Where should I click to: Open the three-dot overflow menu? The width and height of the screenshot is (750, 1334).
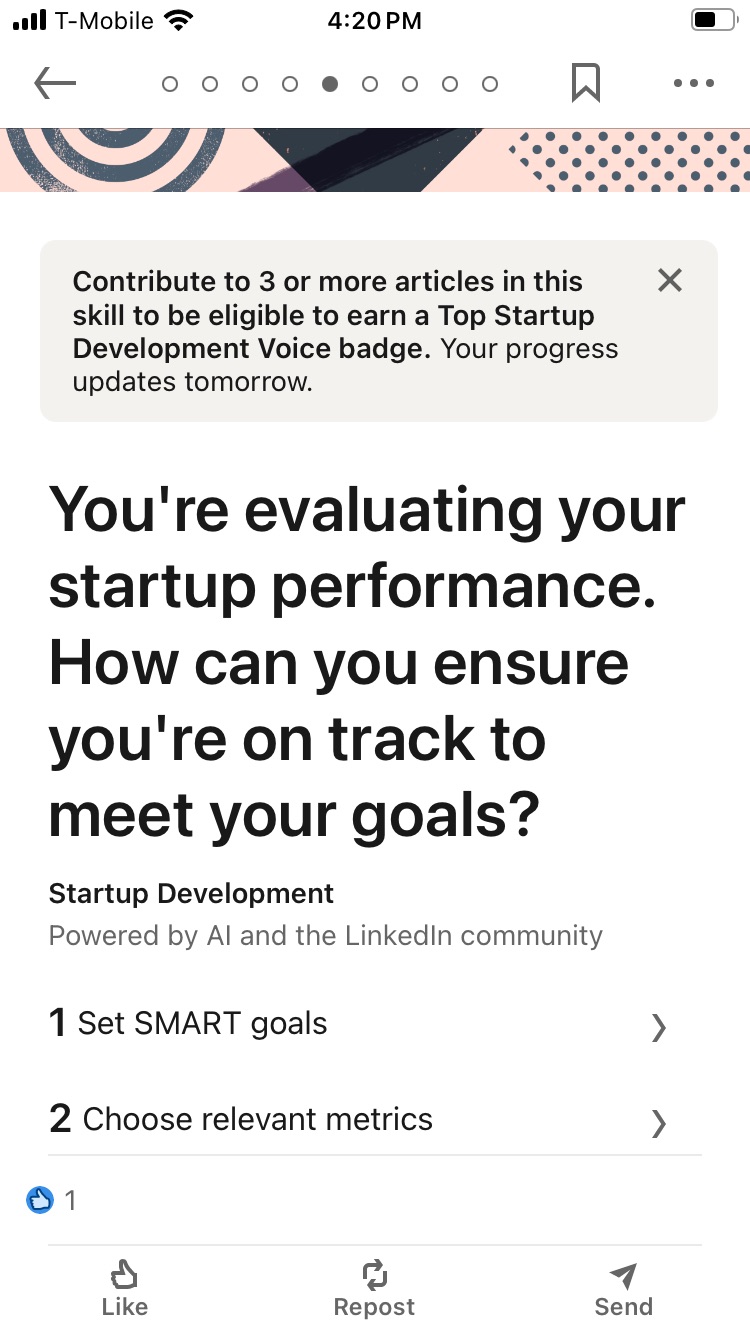pos(694,84)
